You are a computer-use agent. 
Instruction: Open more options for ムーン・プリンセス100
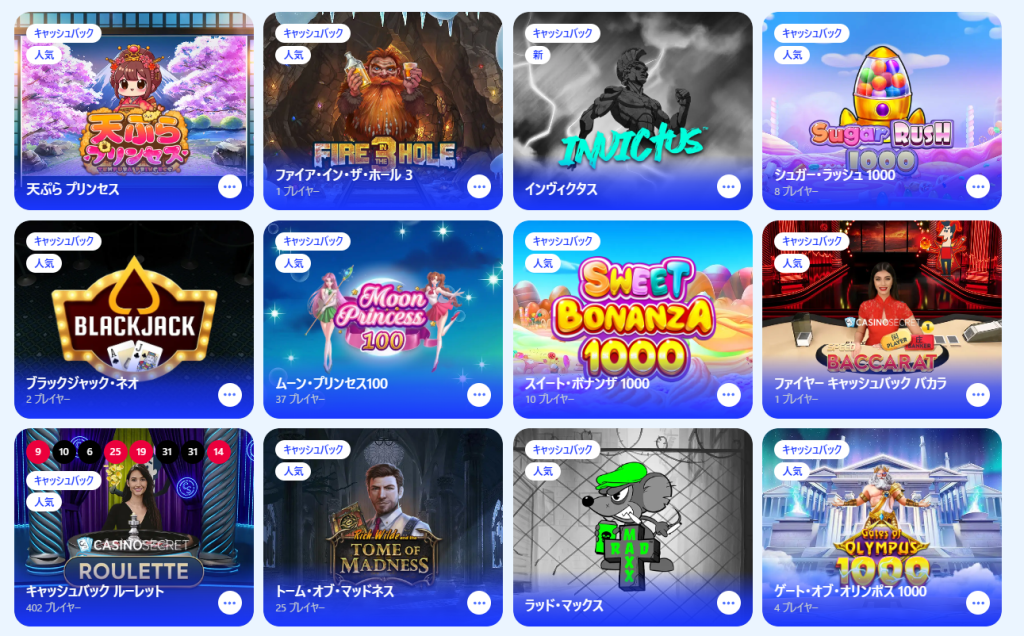tap(479, 395)
